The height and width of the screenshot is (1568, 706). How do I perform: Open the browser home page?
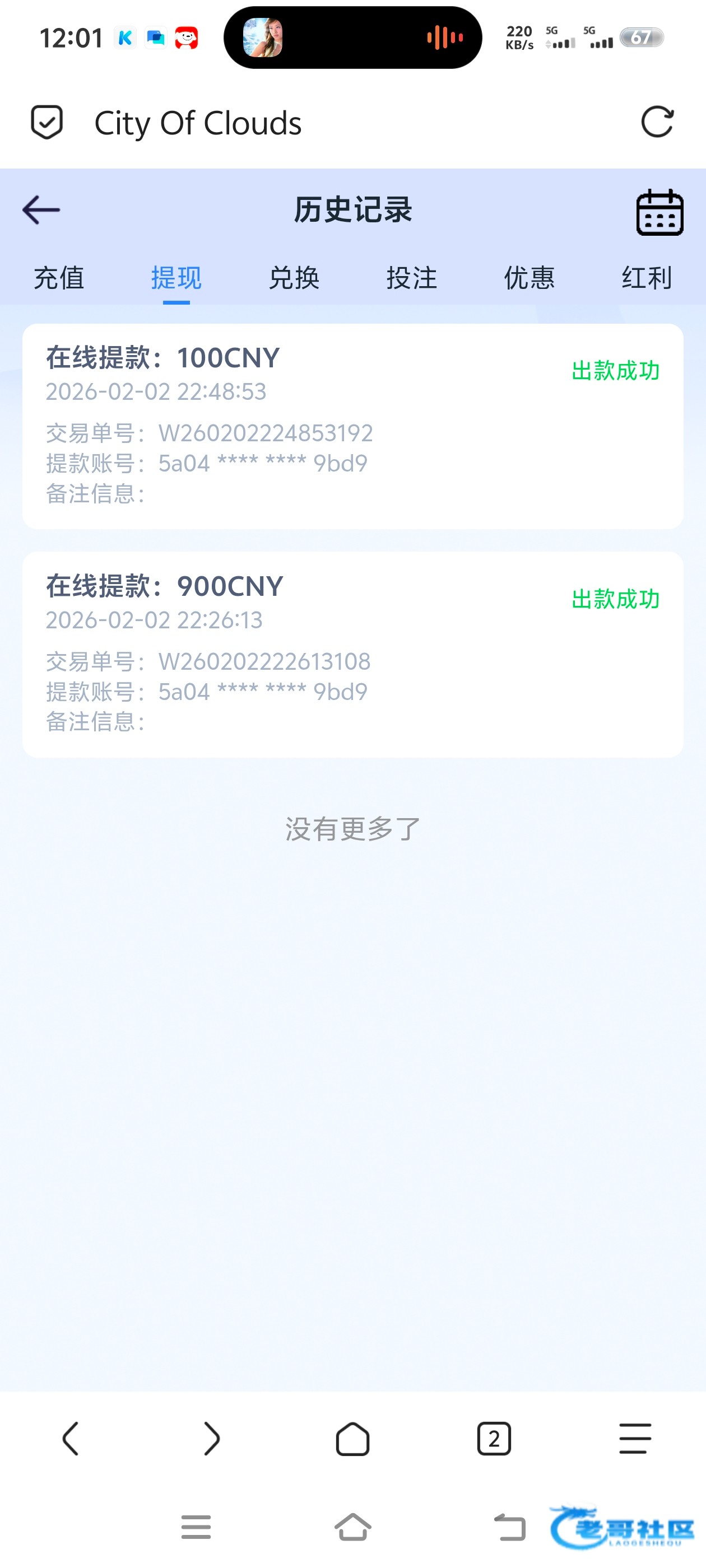[352, 1439]
